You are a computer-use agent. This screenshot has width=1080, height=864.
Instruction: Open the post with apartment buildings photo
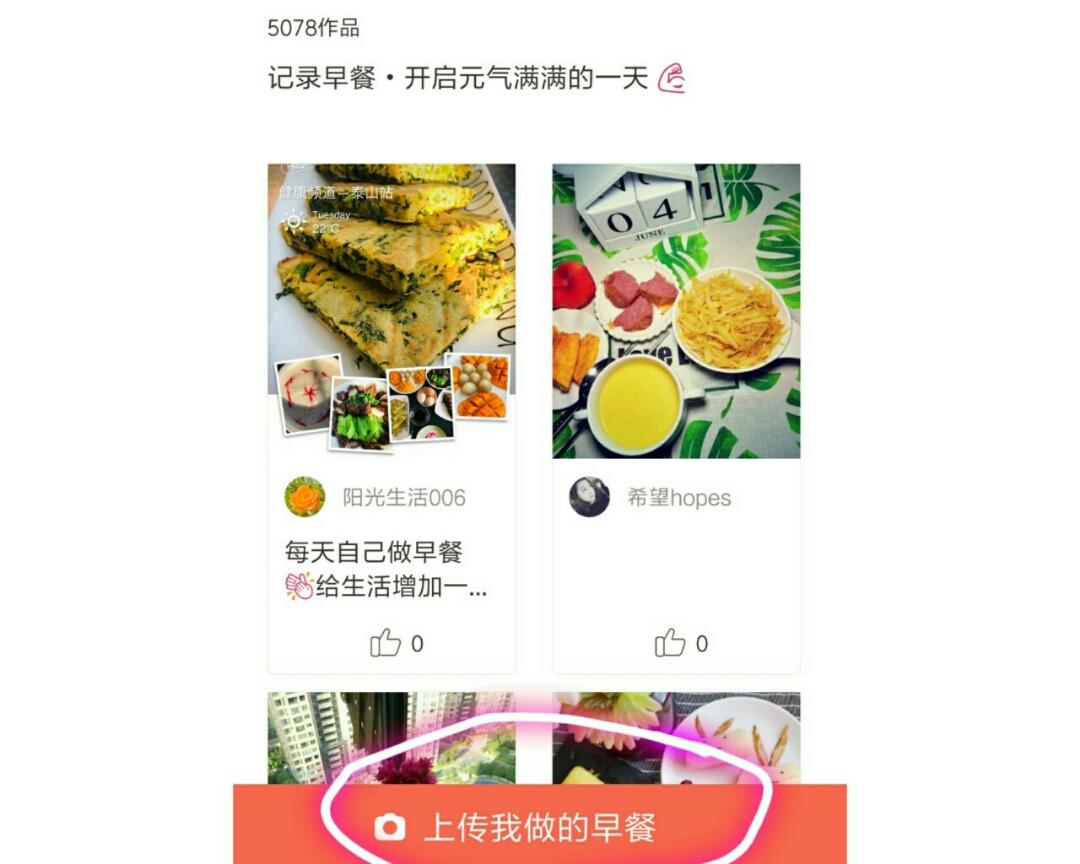(391, 737)
